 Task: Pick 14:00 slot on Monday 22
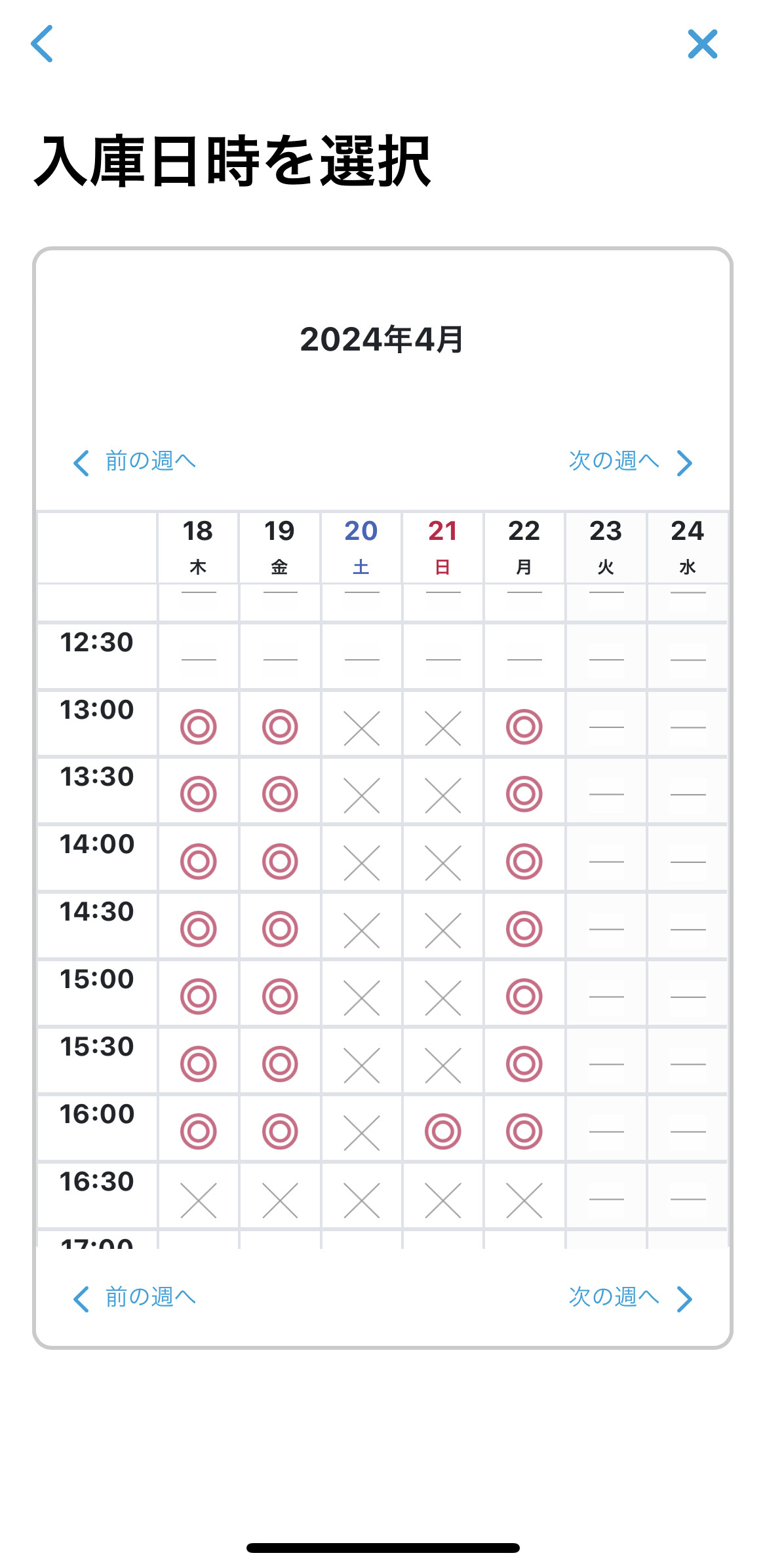tap(524, 862)
